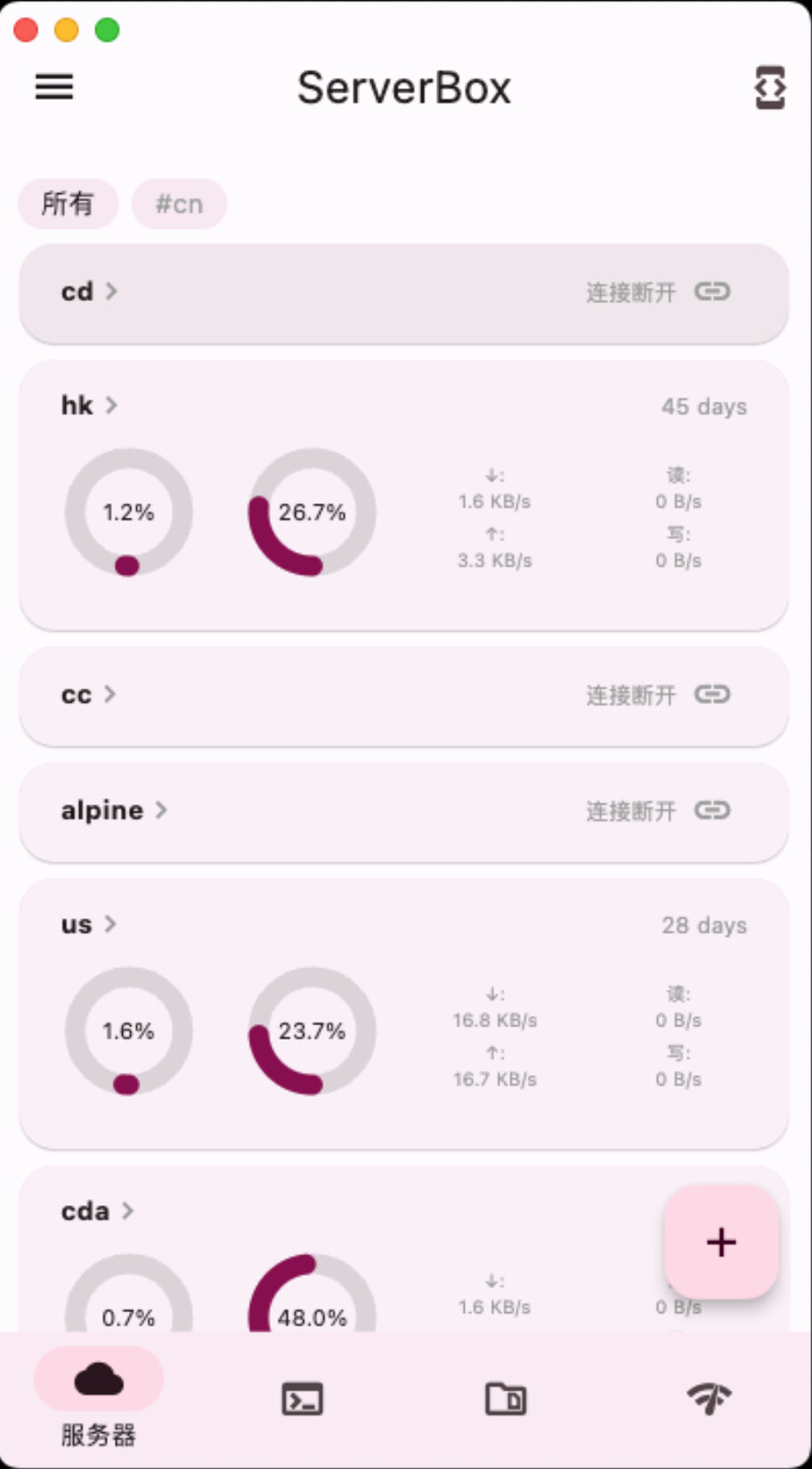Open the hamburger drawer menu
The width and height of the screenshot is (812, 1469).
click(x=54, y=86)
